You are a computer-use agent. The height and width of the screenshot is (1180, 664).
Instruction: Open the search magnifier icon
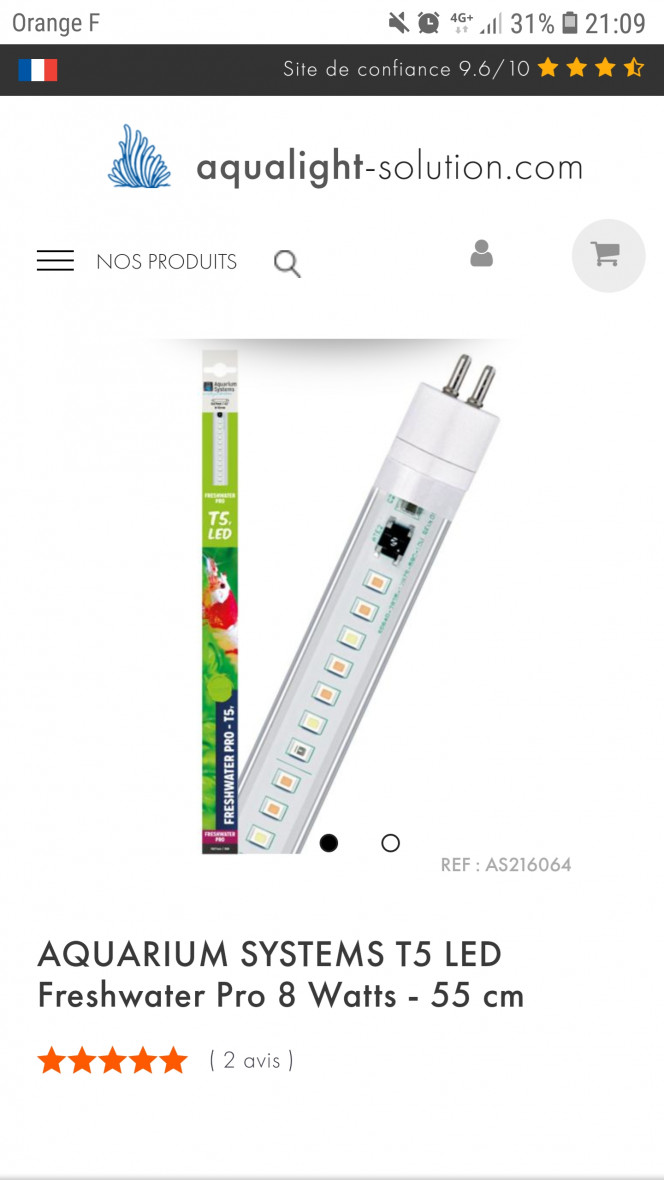pyautogui.click(x=287, y=263)
